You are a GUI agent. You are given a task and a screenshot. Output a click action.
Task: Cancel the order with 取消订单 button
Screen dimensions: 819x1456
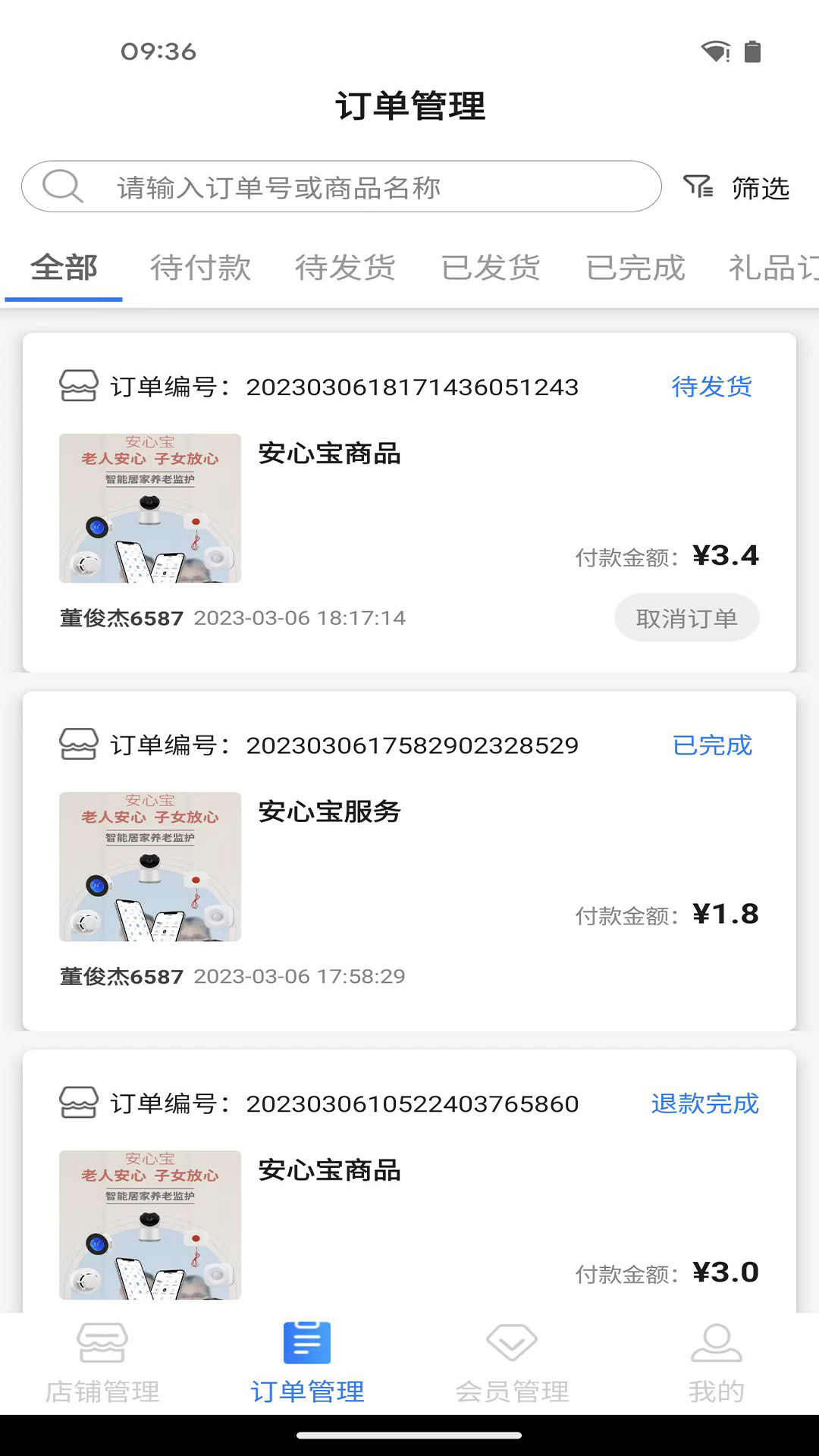[x=686, y=618]
